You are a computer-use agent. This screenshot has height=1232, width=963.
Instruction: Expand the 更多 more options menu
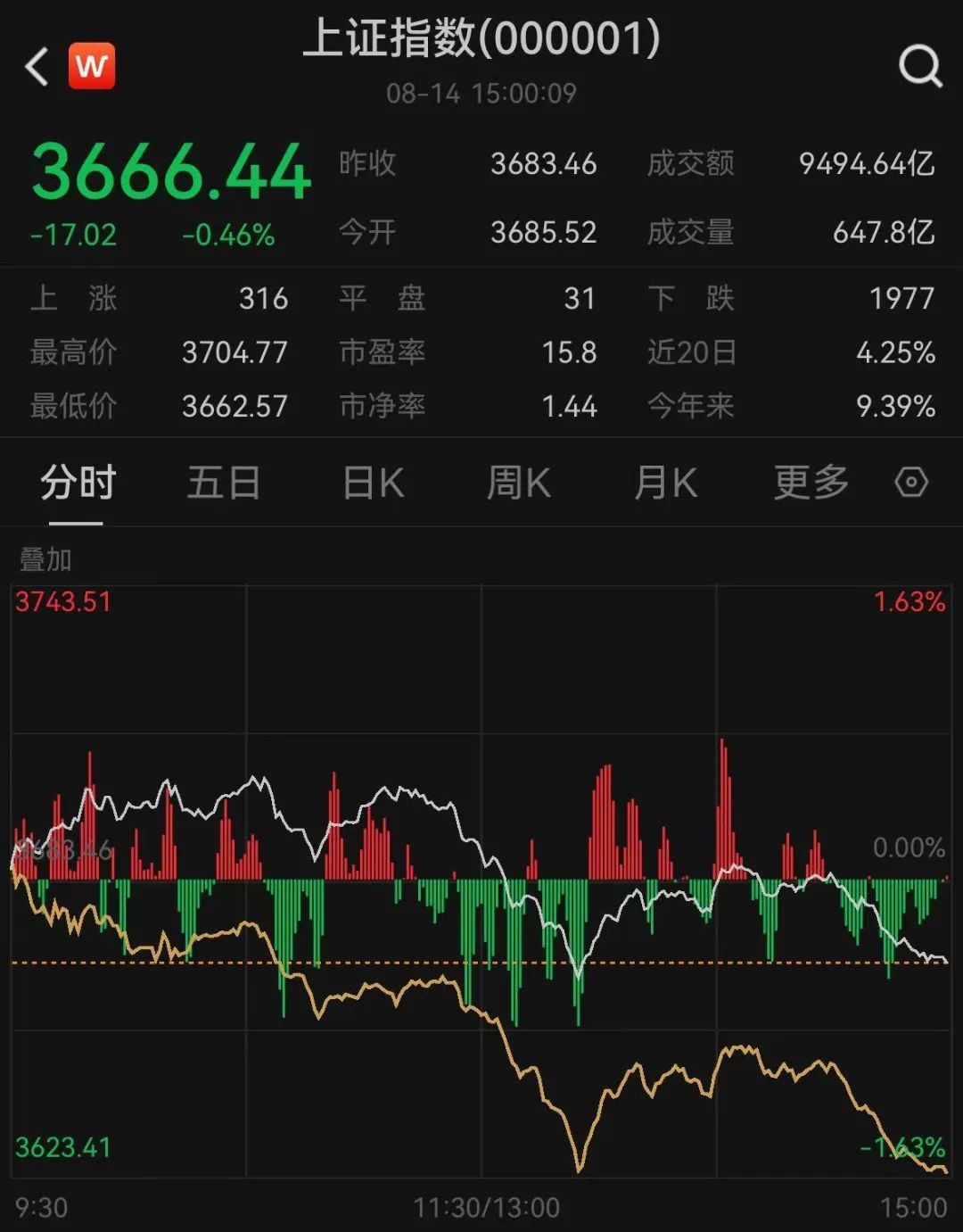point(808,484)
